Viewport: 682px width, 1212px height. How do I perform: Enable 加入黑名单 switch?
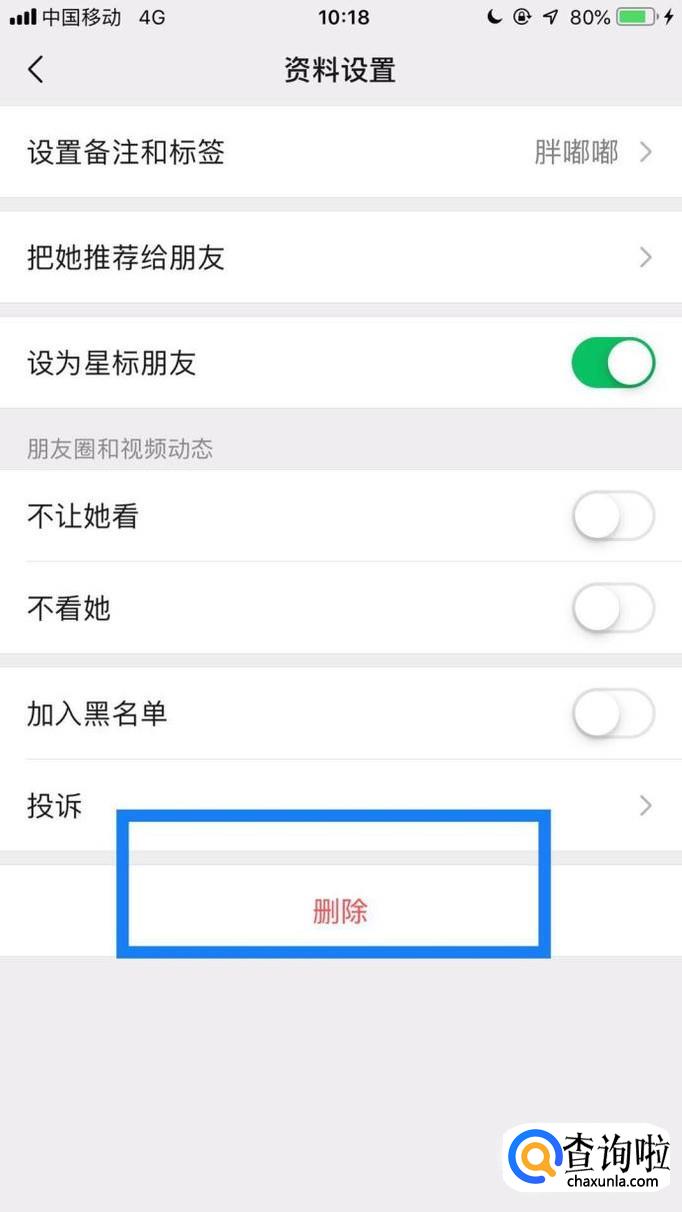point(613,714)
